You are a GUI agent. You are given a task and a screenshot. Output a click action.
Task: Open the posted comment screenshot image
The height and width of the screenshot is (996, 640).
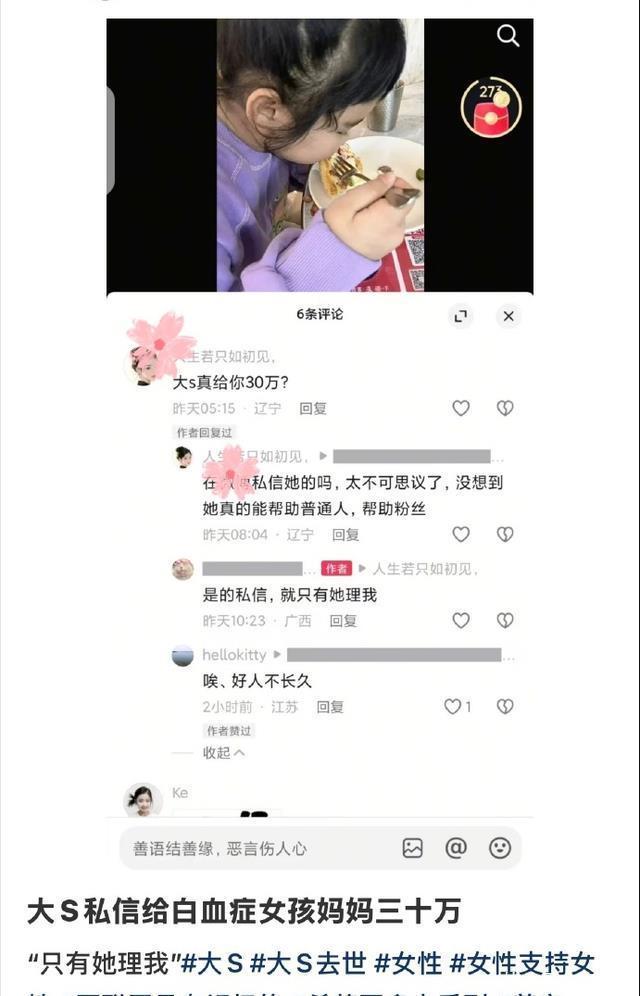(320, 440)
